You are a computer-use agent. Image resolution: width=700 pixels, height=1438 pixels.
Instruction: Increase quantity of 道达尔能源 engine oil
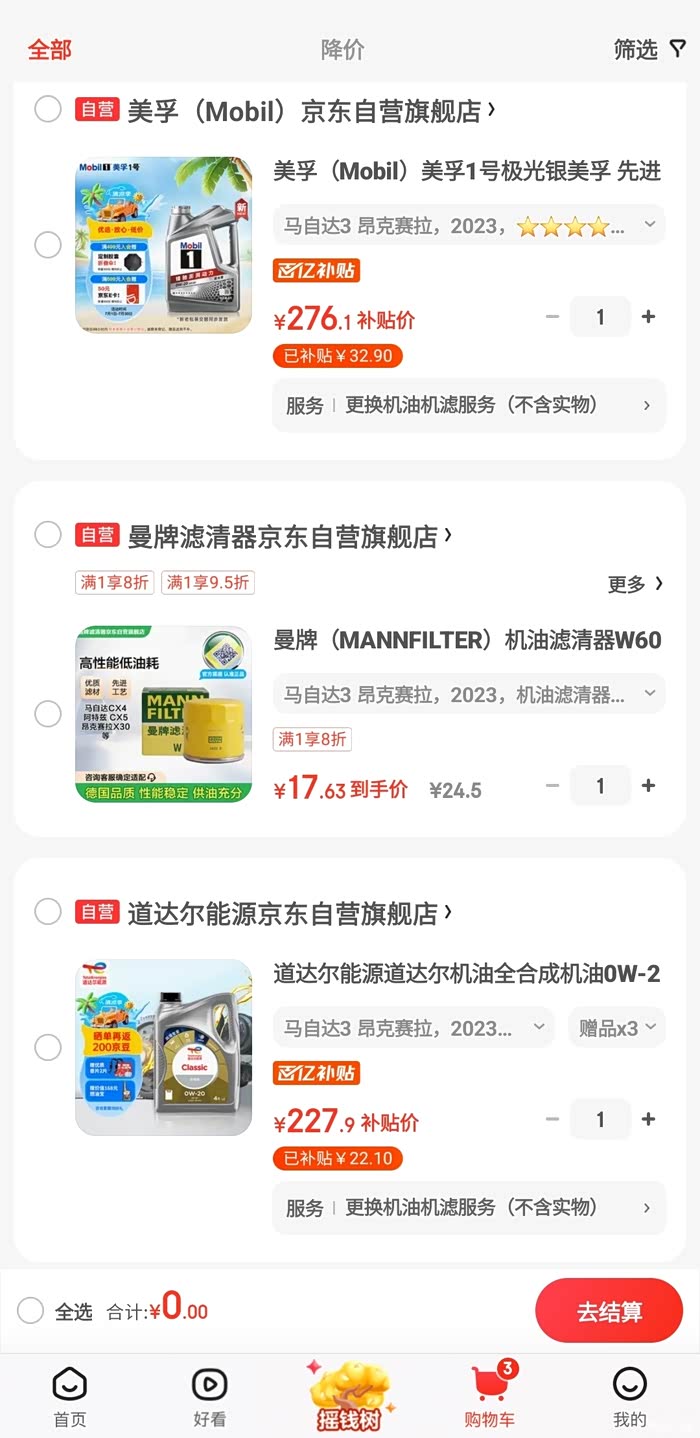pos(648,1119)
